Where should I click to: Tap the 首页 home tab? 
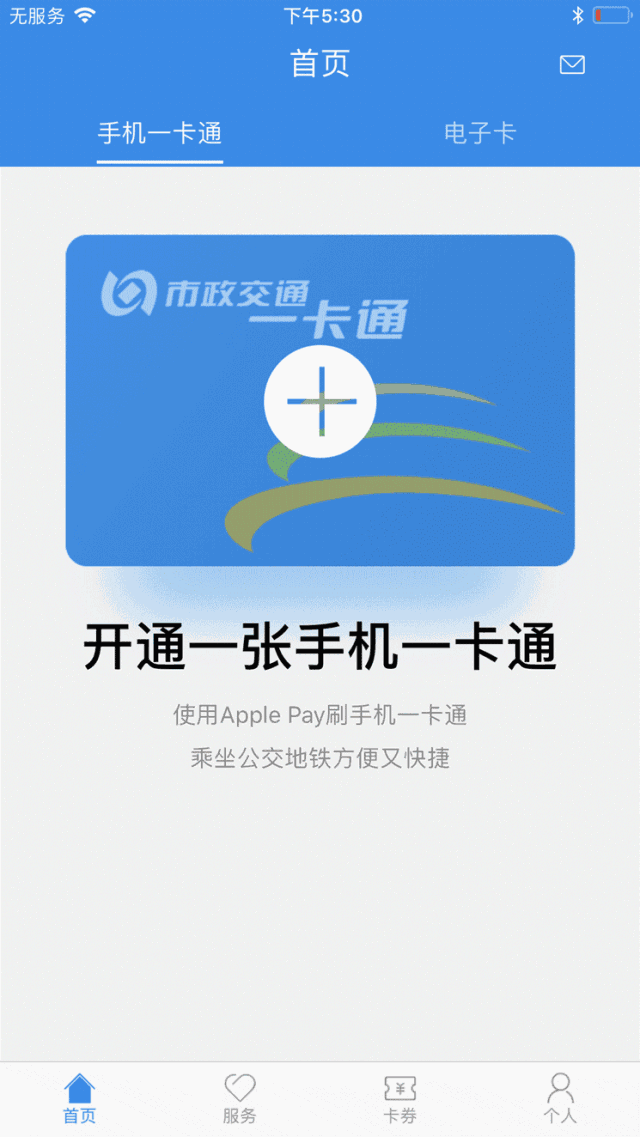click(x=80, y=1099)
